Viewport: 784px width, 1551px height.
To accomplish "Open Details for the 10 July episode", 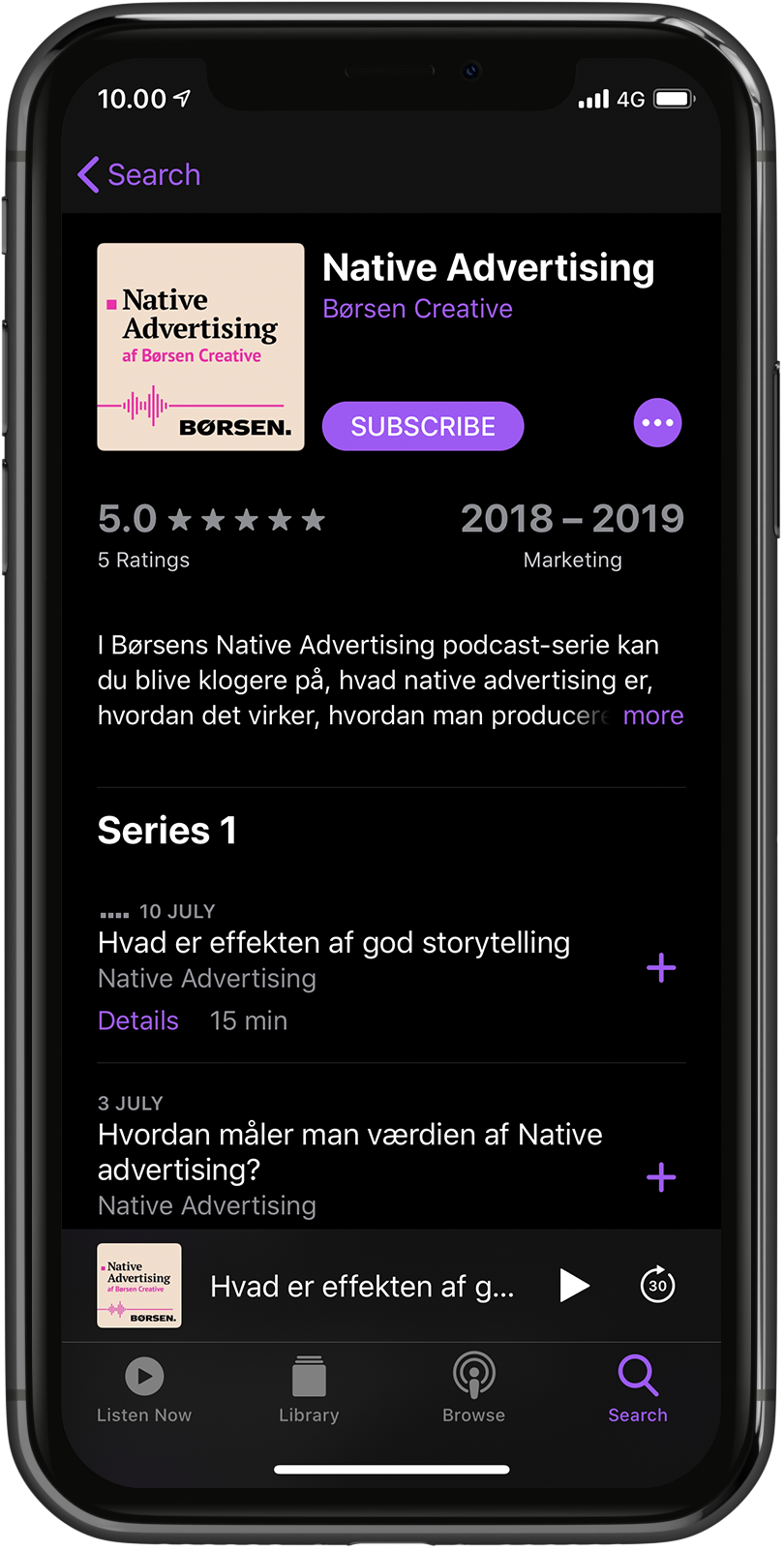I will (138, 1020).
